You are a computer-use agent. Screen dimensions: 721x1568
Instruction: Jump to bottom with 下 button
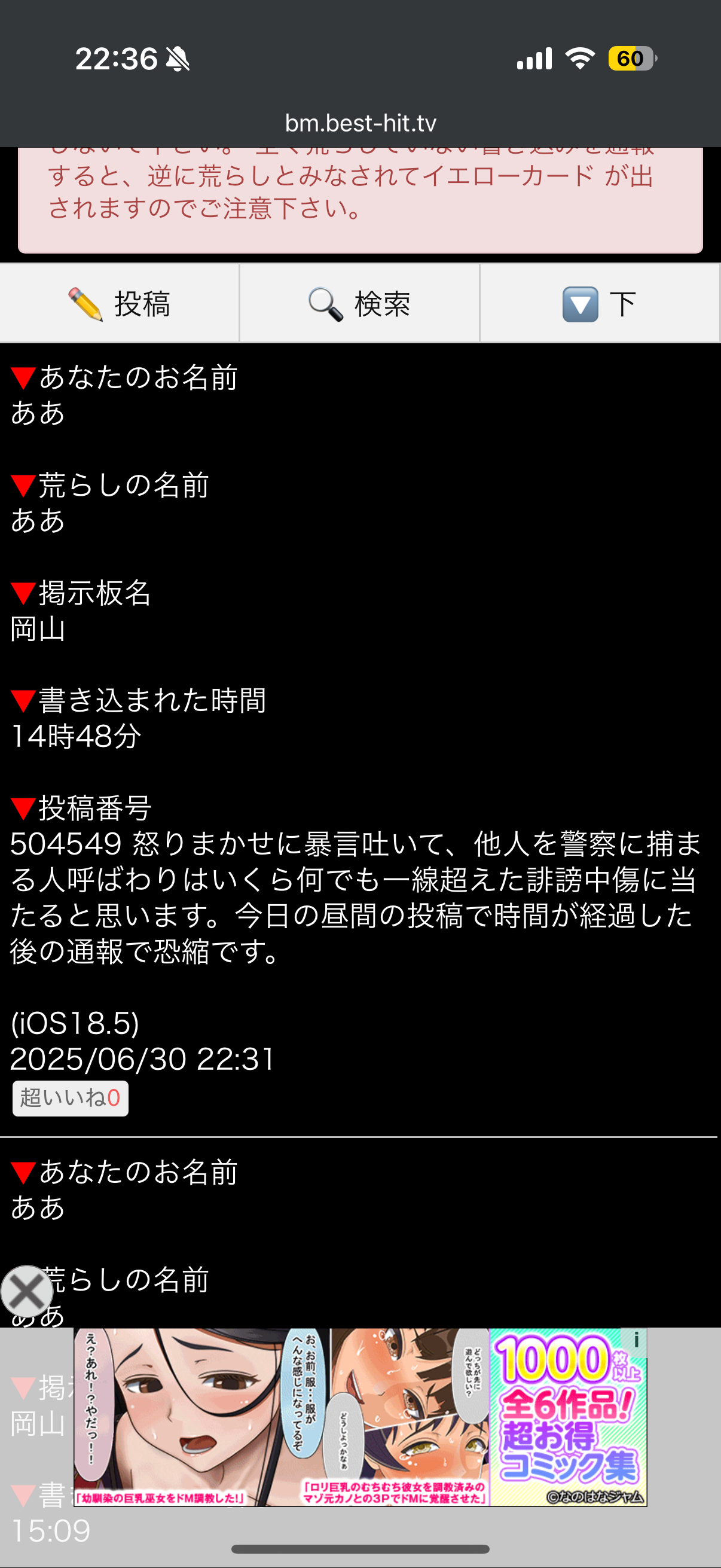click(599, 303)
